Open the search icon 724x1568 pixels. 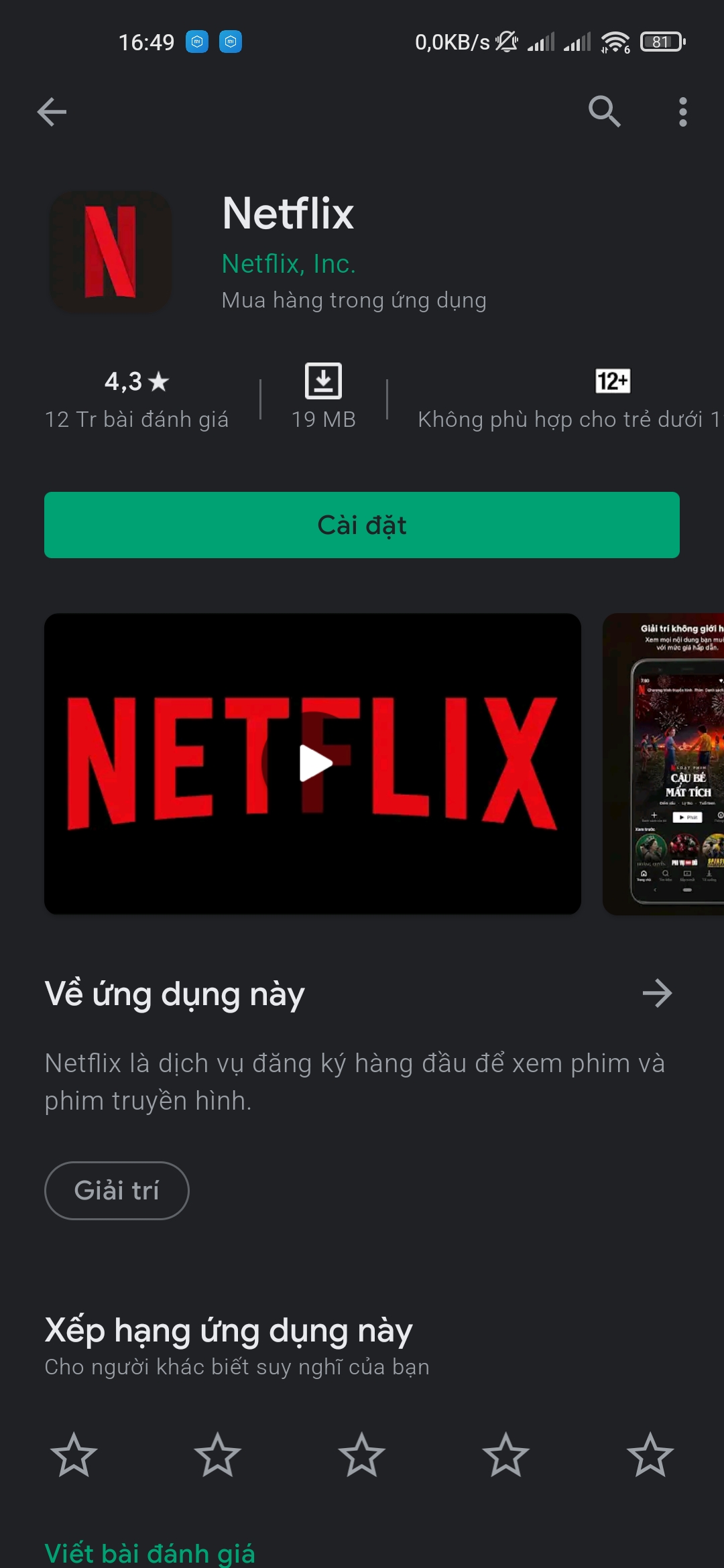605,112
